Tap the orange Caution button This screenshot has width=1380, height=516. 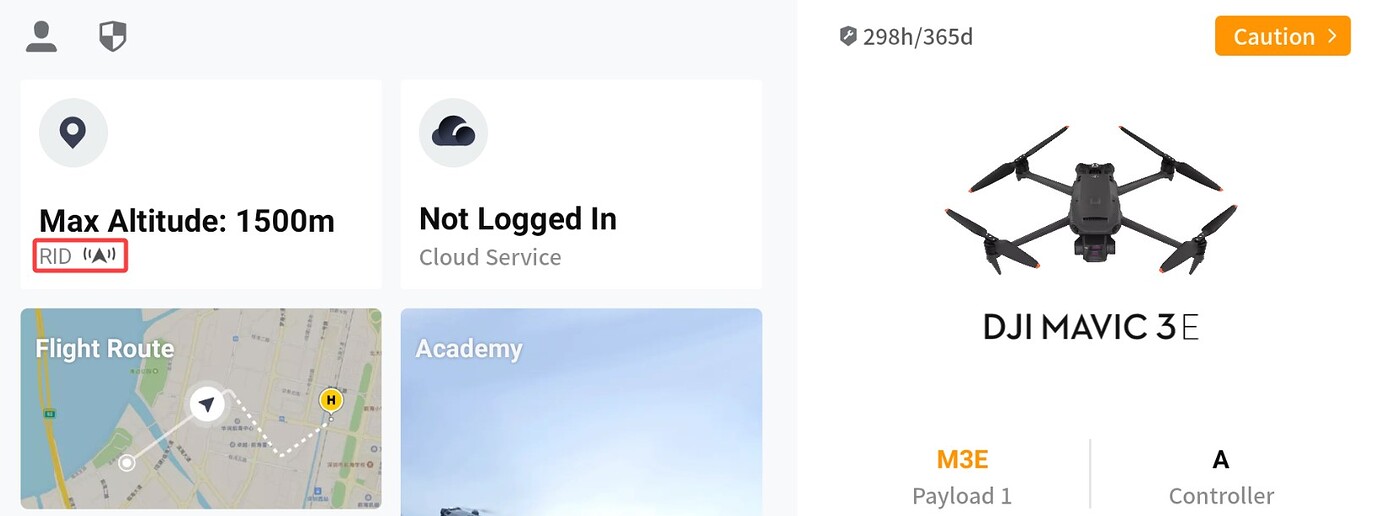tap(1282, 37)
